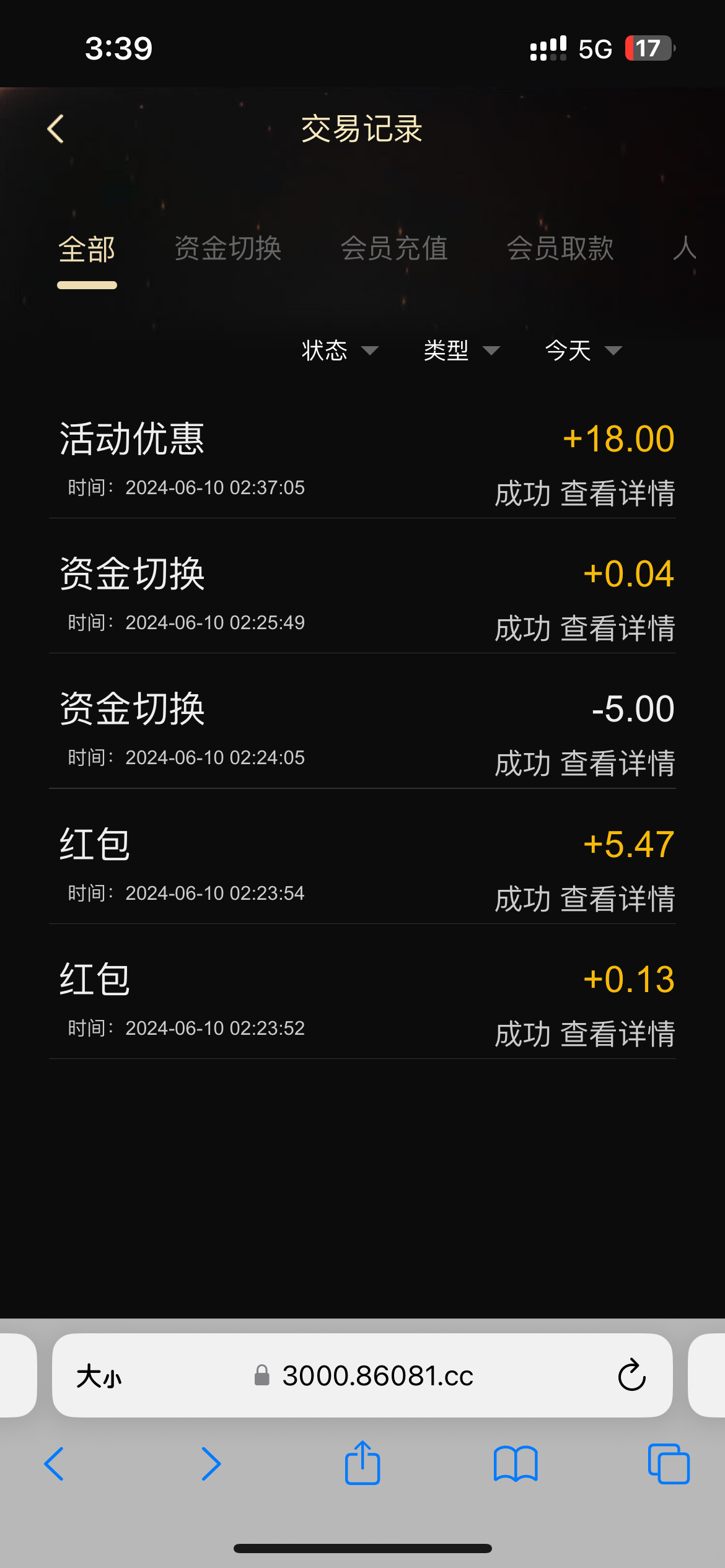View details of 红包 +5.47 record

[x=617, y=899]
